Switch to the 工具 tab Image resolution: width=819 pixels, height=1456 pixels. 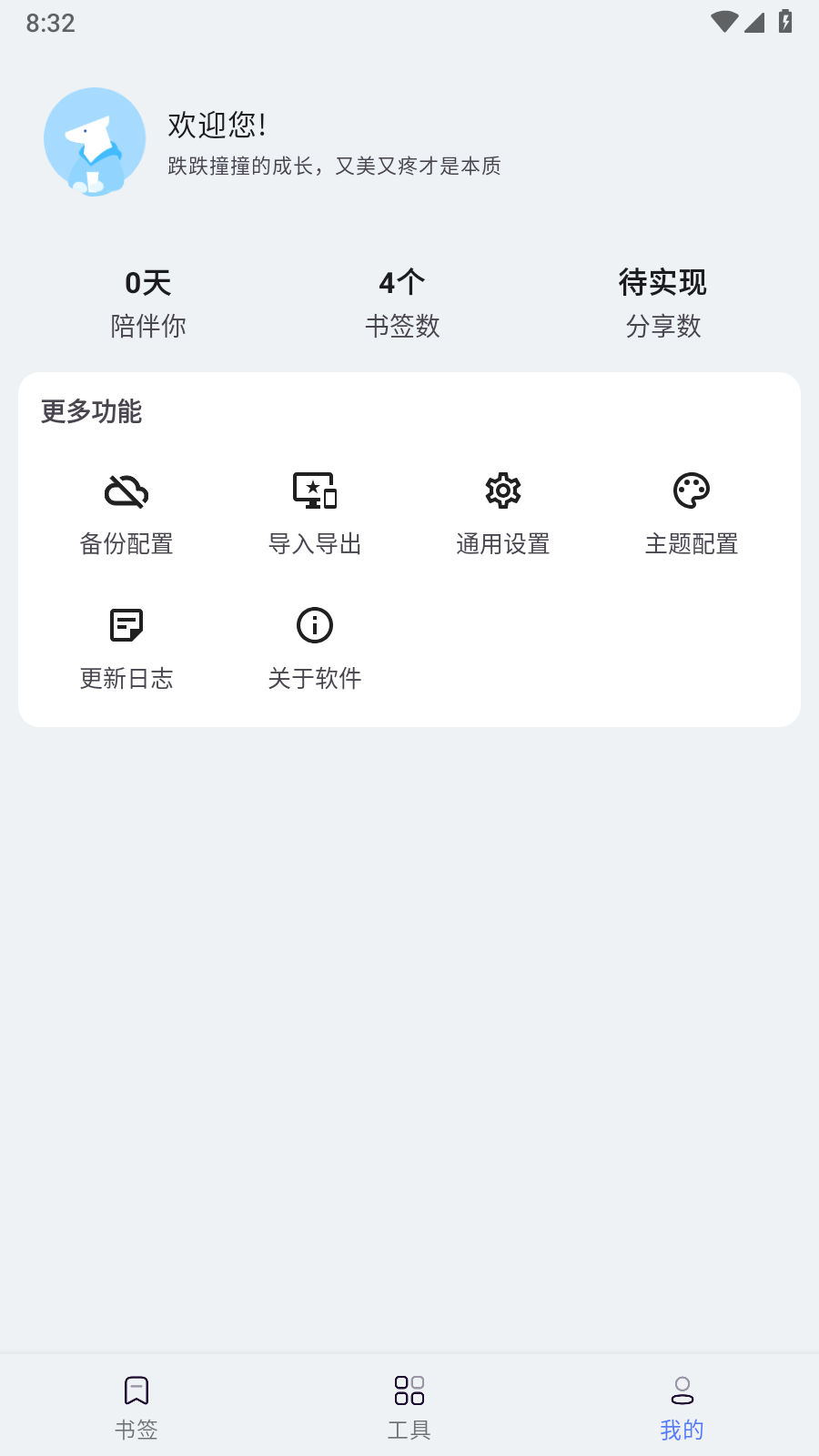point(409,1407)
